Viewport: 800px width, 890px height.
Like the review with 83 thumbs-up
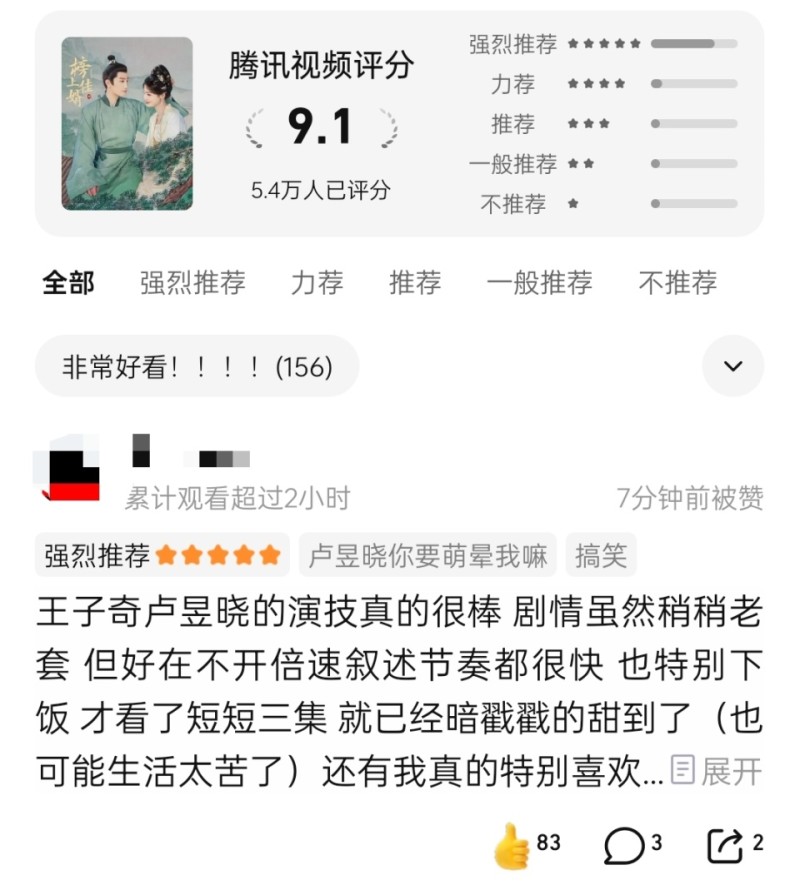[513, 845]
